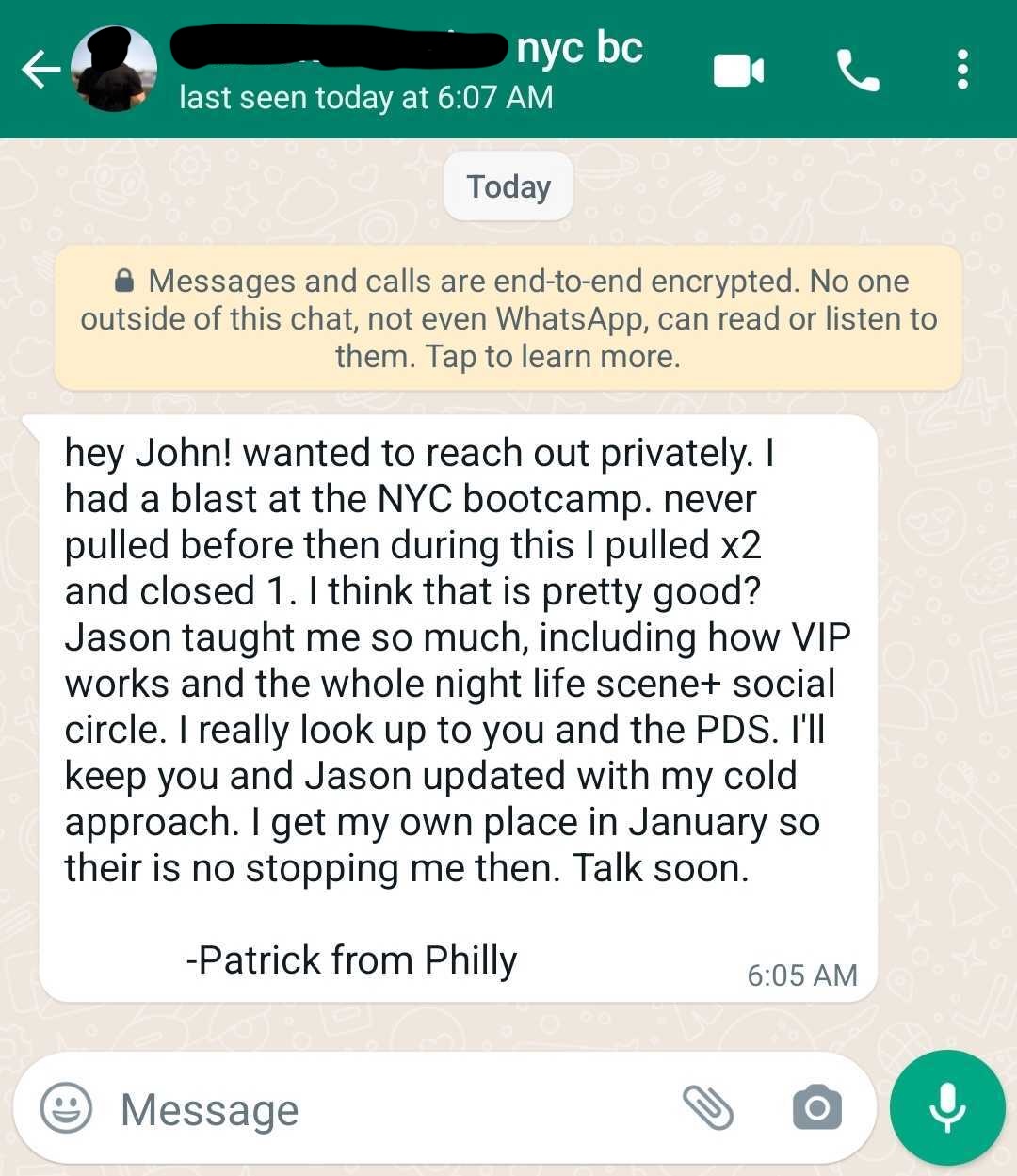Start a video call

click(x=738, y=71)
